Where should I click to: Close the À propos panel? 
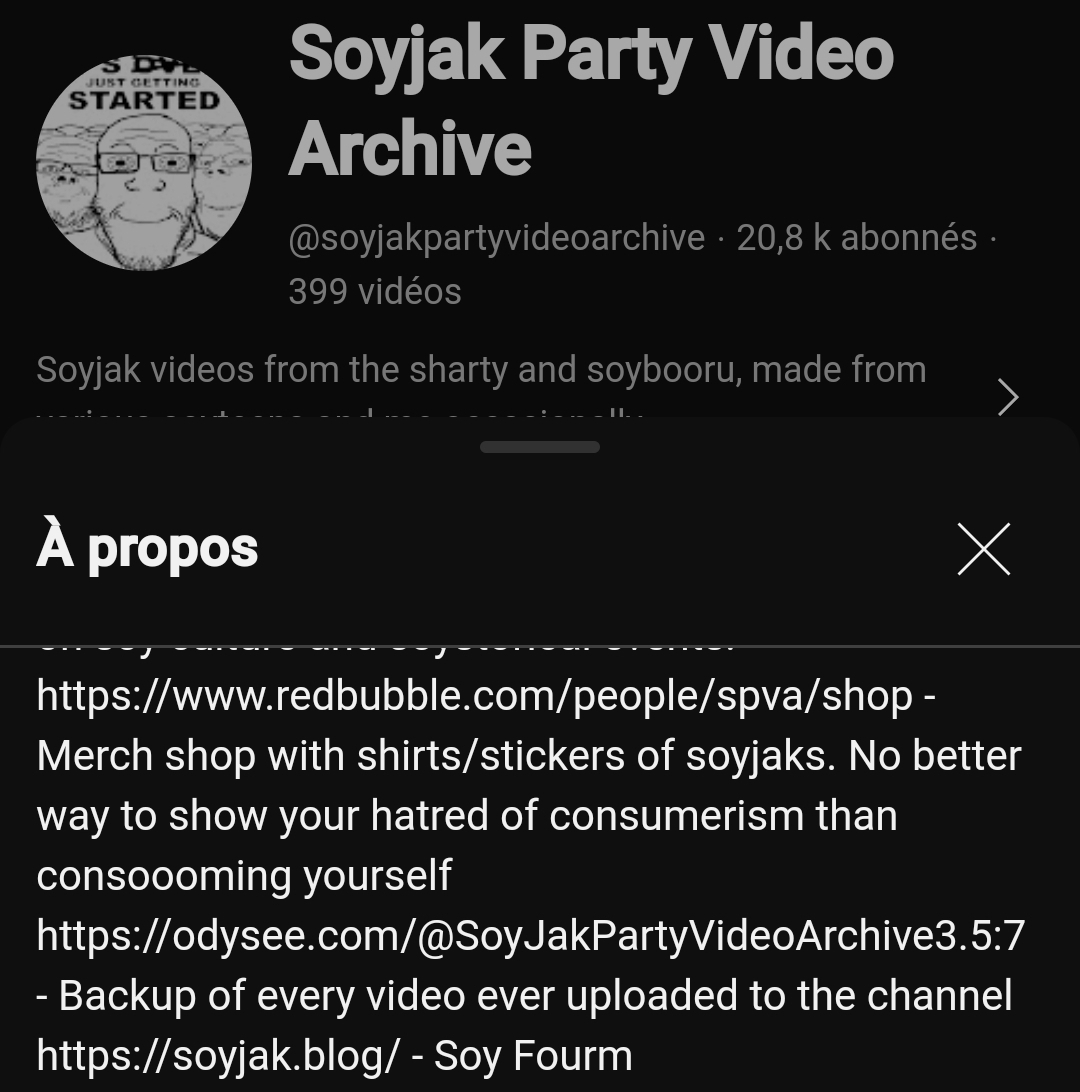point(983,549)
